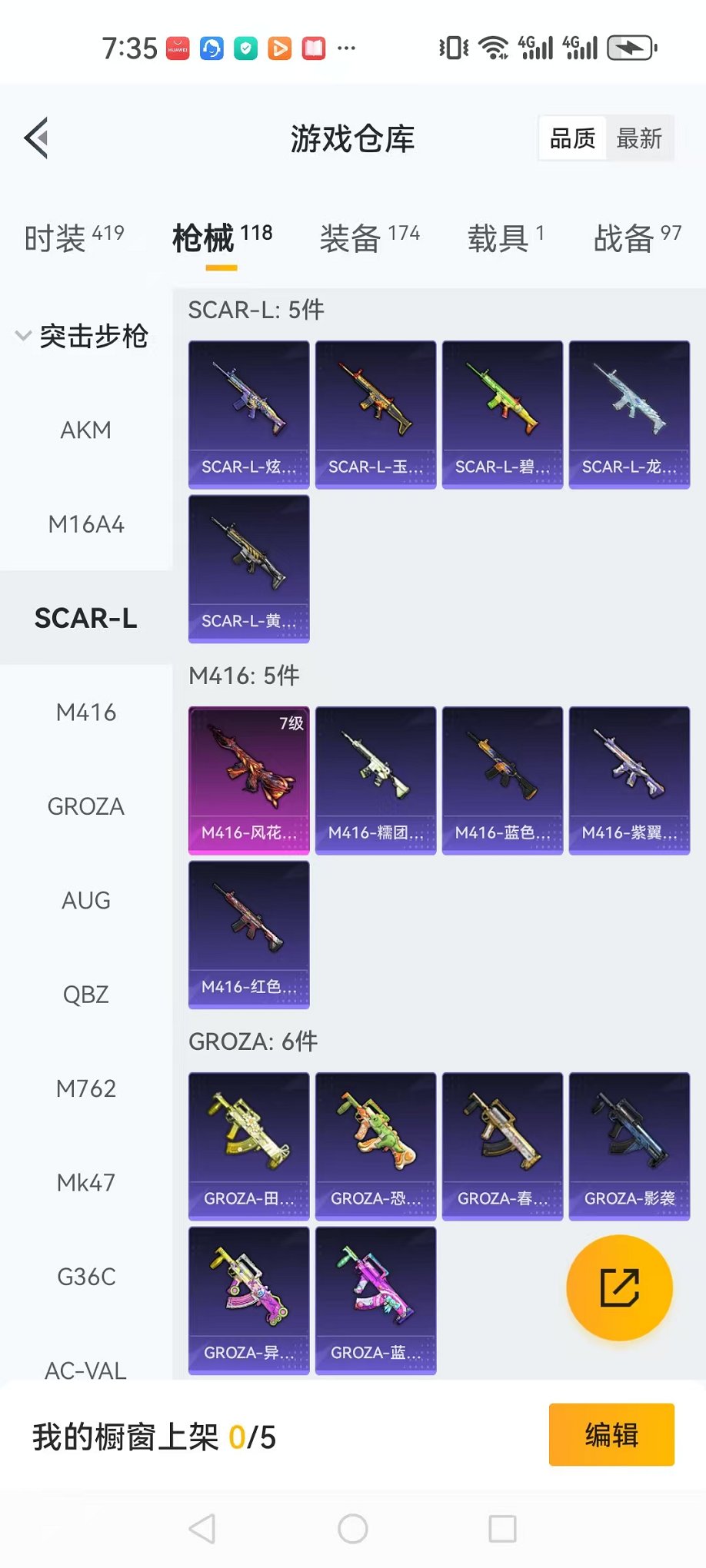Open the 战备 tab
Image resolution: width=706 pixels, height=1568 pixels.
point(637,238)
